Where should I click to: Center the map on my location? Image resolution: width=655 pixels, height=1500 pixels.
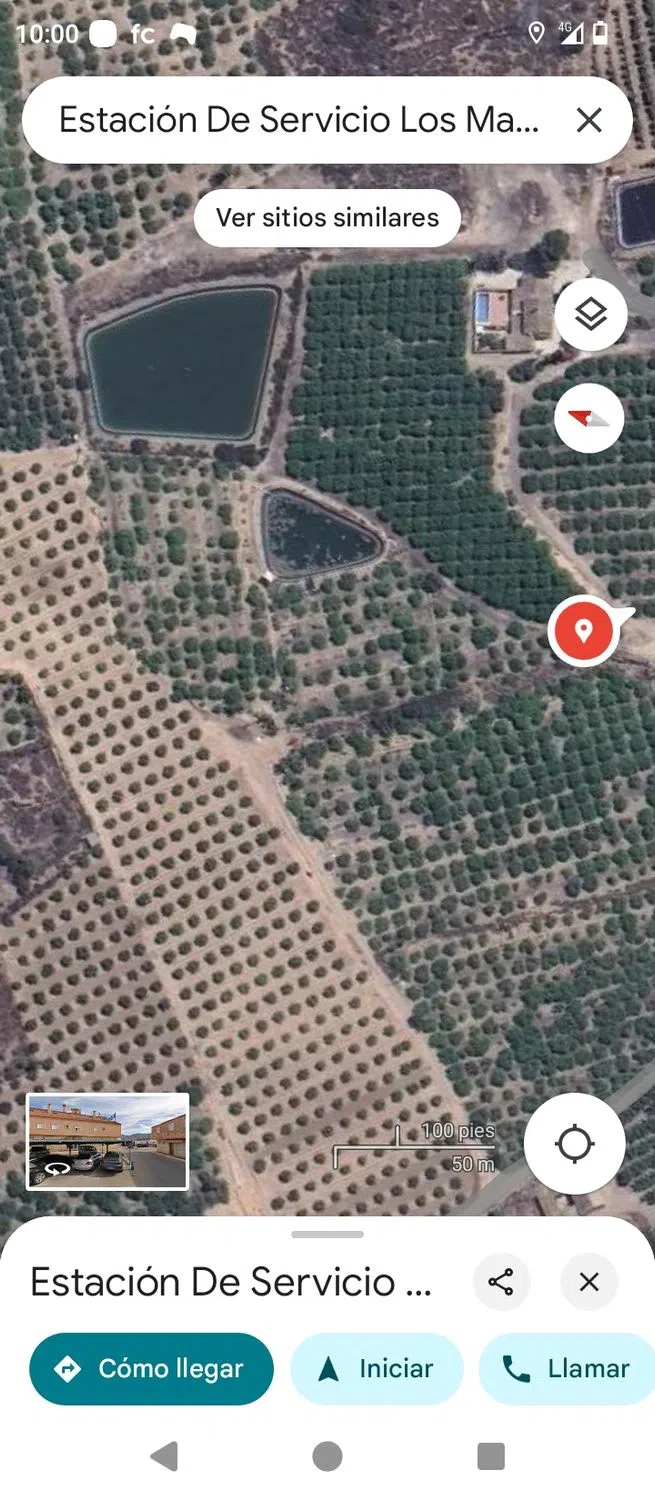tap(574, 1143)
